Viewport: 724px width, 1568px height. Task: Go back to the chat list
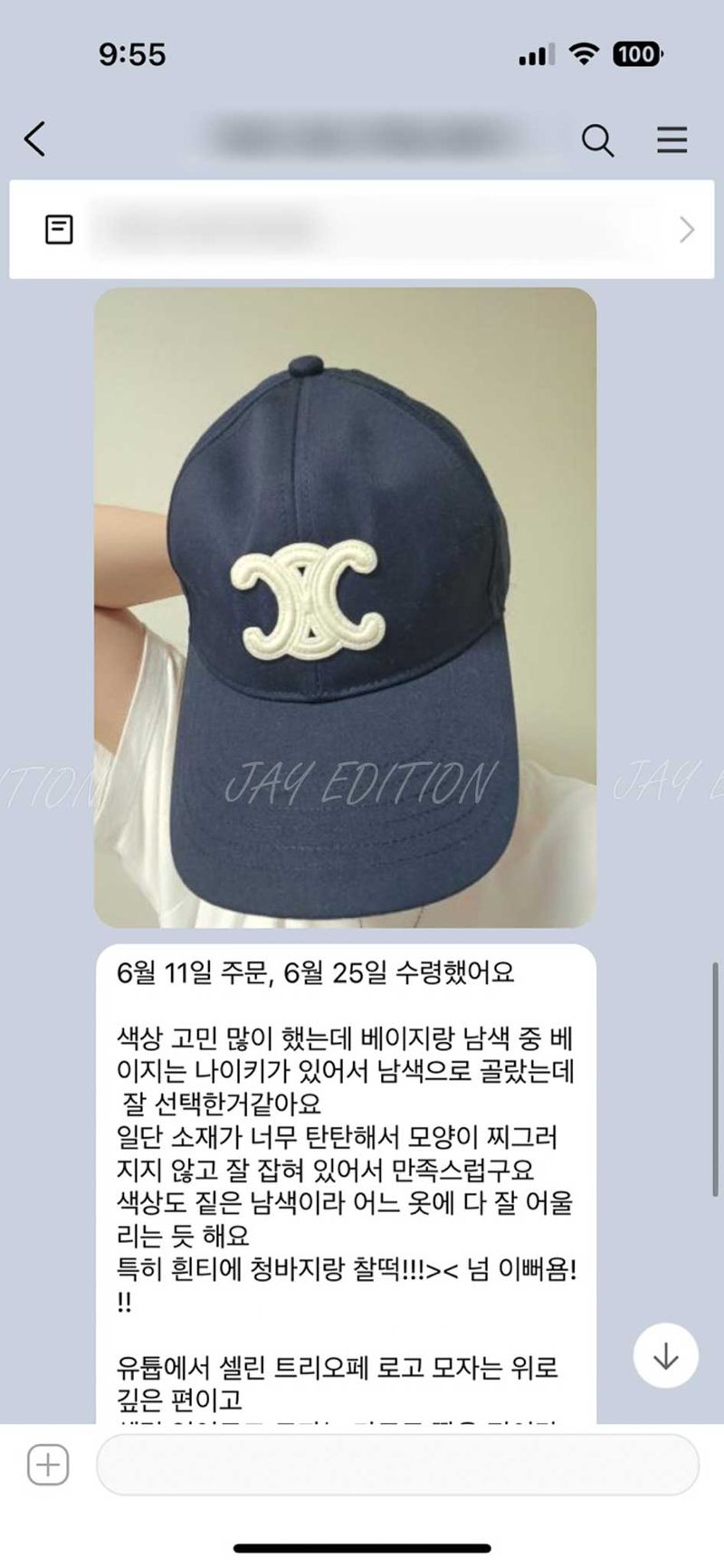tap(34, 139)
